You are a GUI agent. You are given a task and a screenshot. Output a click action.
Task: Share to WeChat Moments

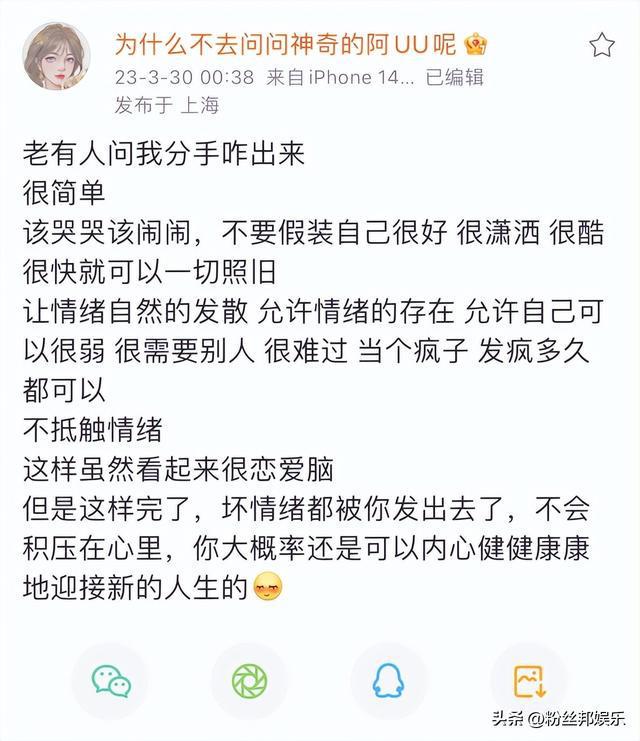coord(249,681)
